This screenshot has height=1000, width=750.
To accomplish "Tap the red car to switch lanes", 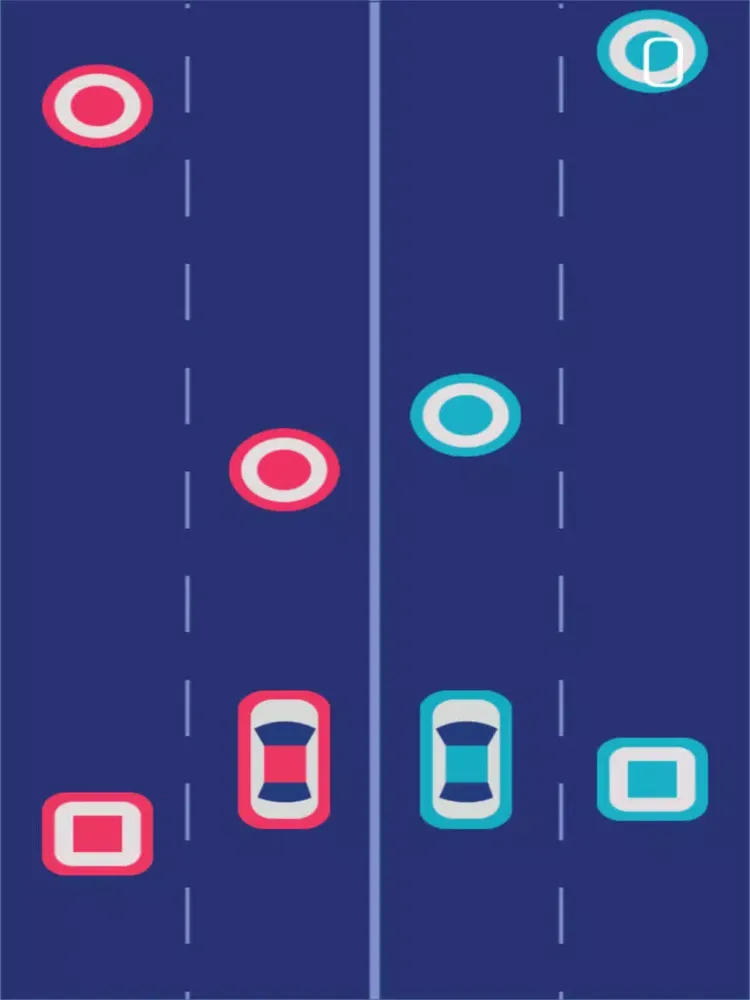I will pos(284,760).
